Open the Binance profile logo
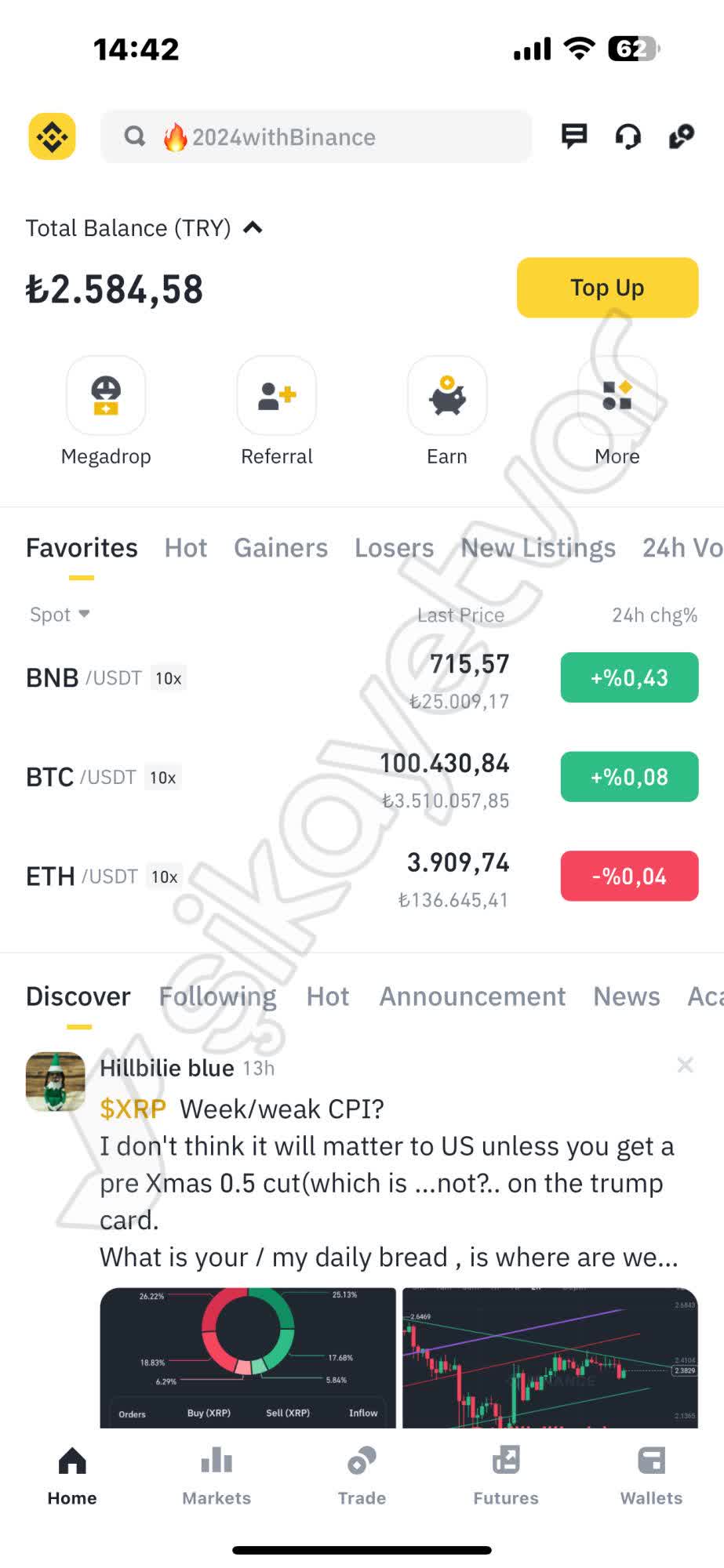This screenshot has width=724, height=1568. [52, 136]
